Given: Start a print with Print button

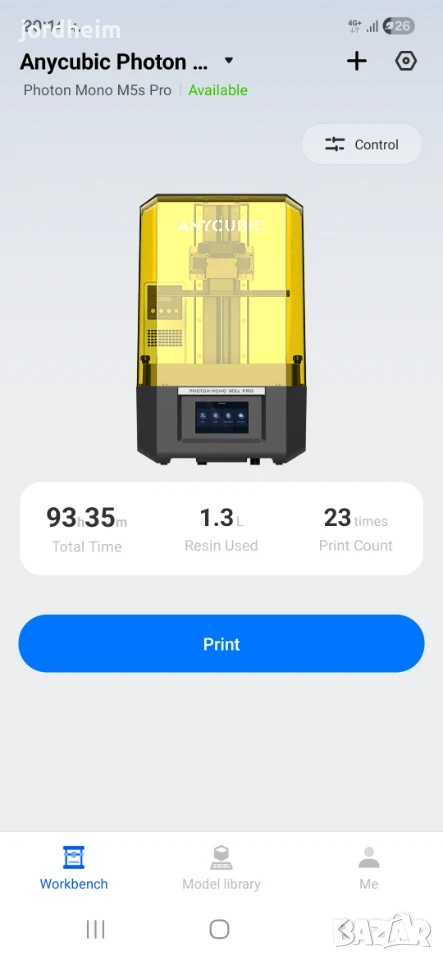Looking at the screenshot, I should tap(221, 643).
